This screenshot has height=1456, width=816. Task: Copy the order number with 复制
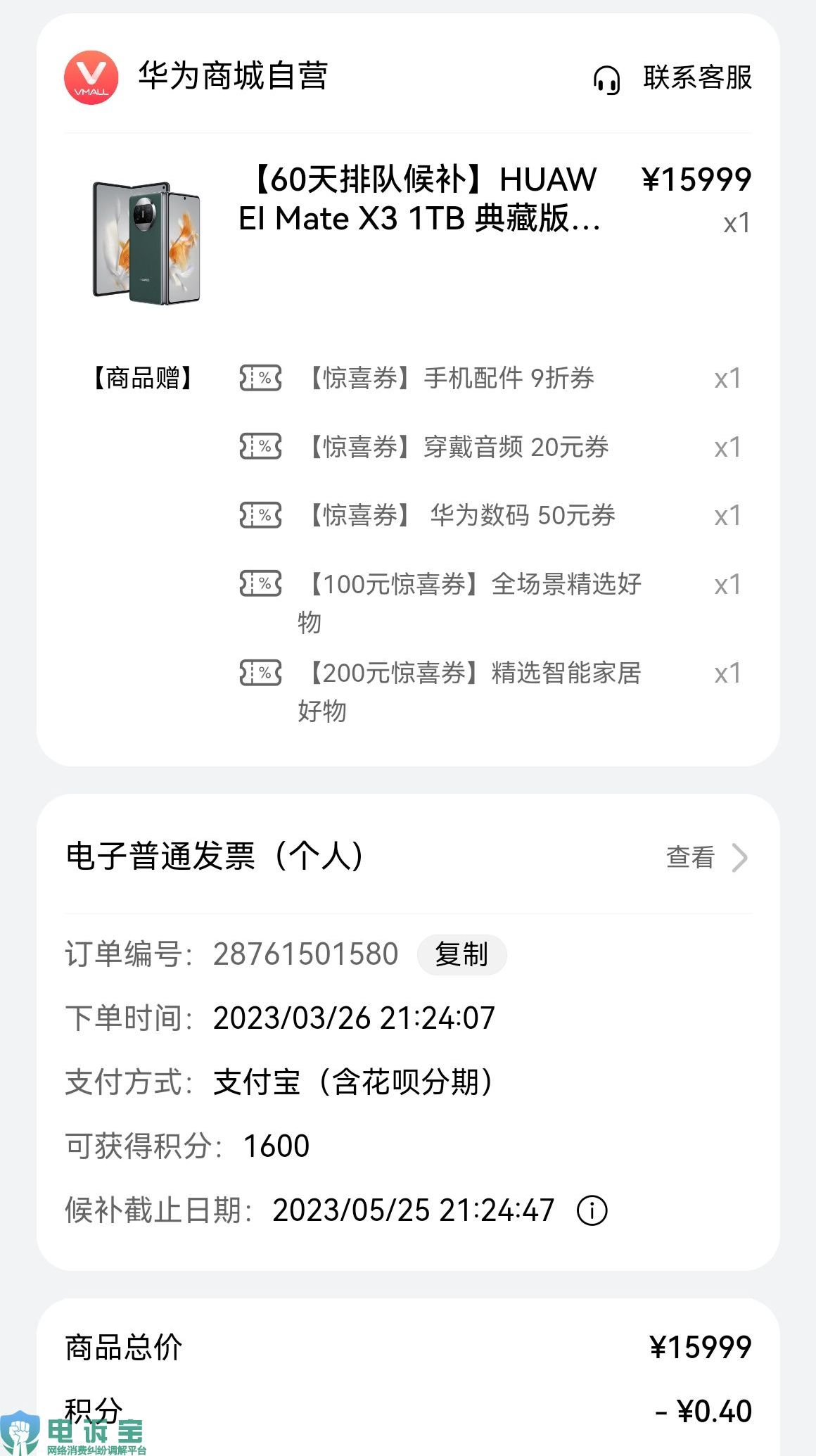pyautogui.click(x=461, y=955)
